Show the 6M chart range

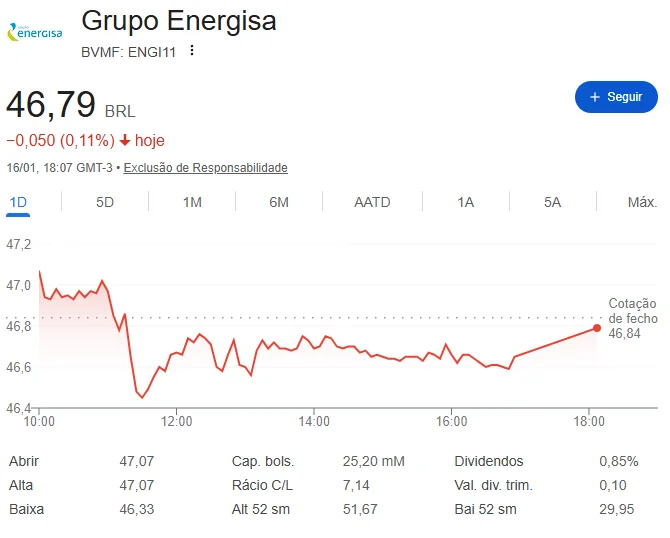pyautogui.click(x=279, y=202)
